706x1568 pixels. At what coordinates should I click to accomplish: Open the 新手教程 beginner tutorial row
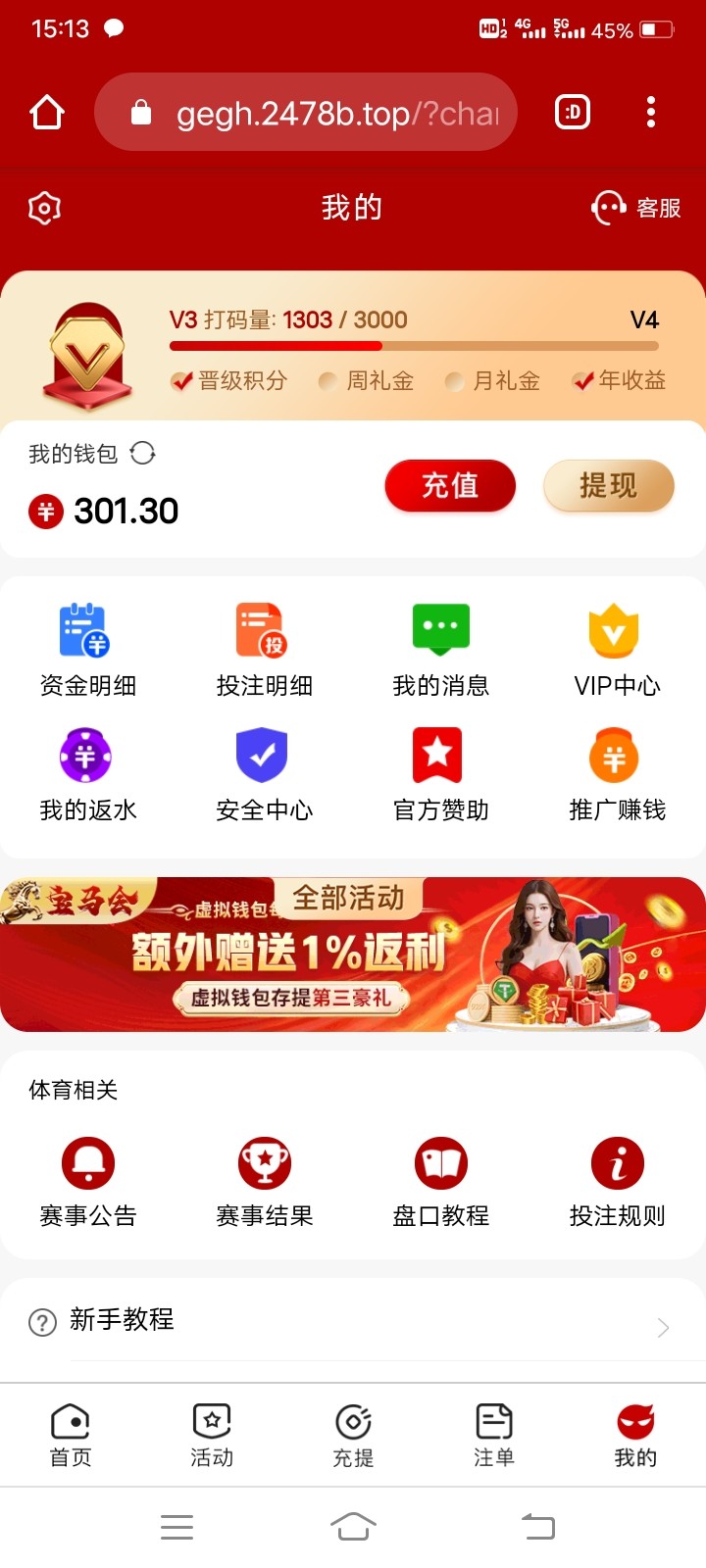point(352,1321)
